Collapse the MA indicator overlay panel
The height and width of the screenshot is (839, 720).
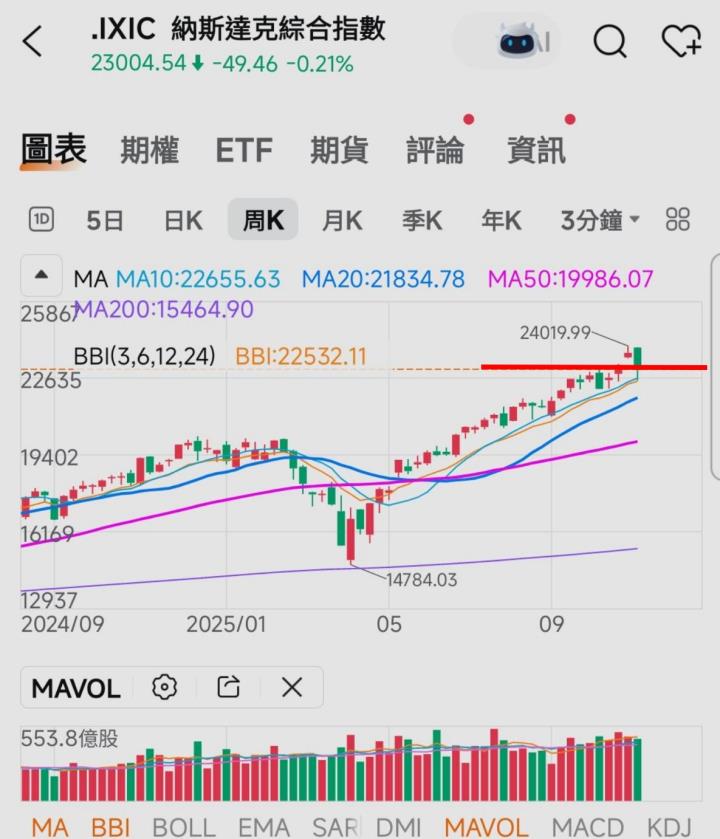pyautogui.click(x=40, y=272)
